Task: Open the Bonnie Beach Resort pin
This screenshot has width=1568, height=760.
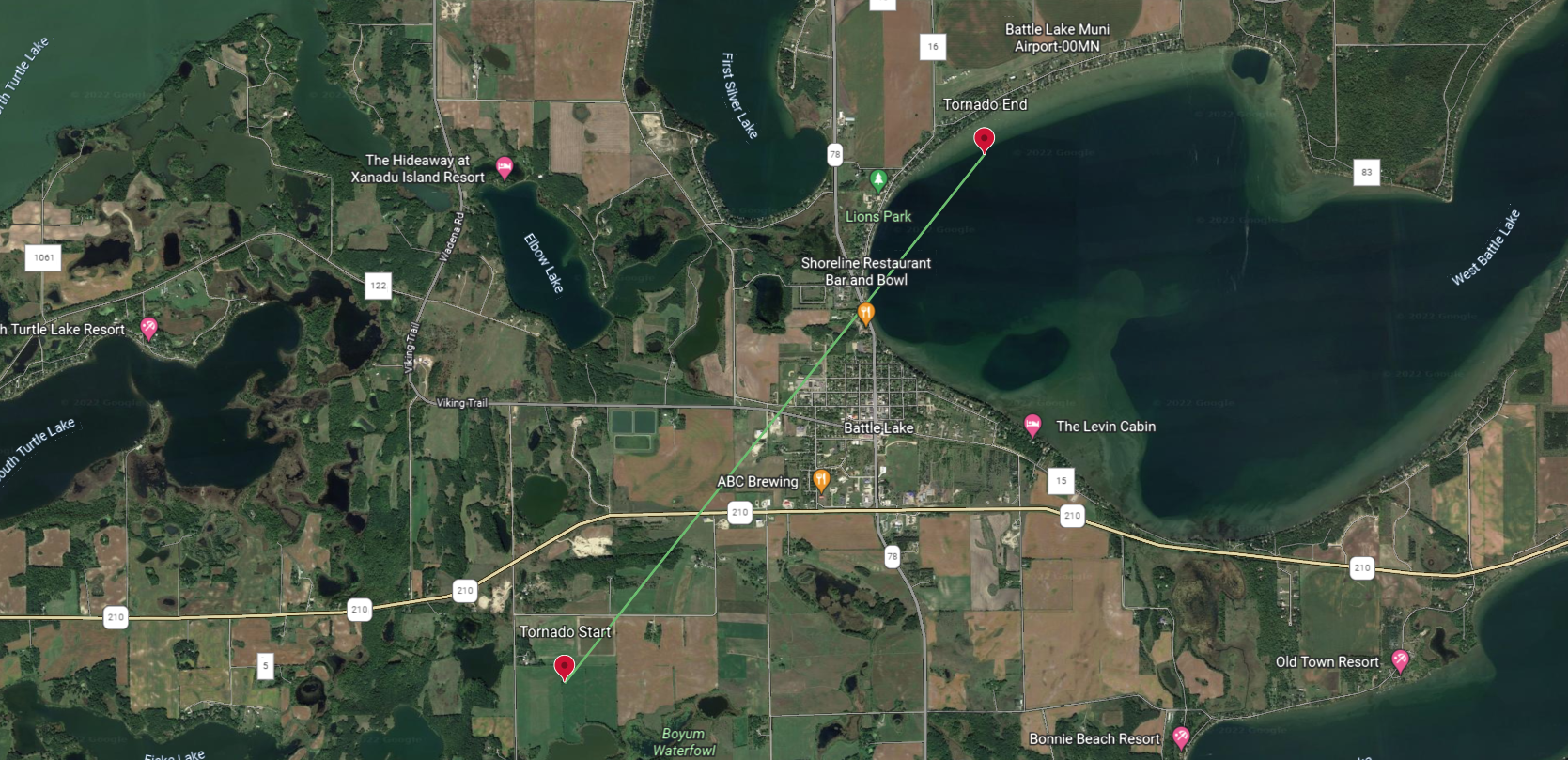Action: 1181,737
